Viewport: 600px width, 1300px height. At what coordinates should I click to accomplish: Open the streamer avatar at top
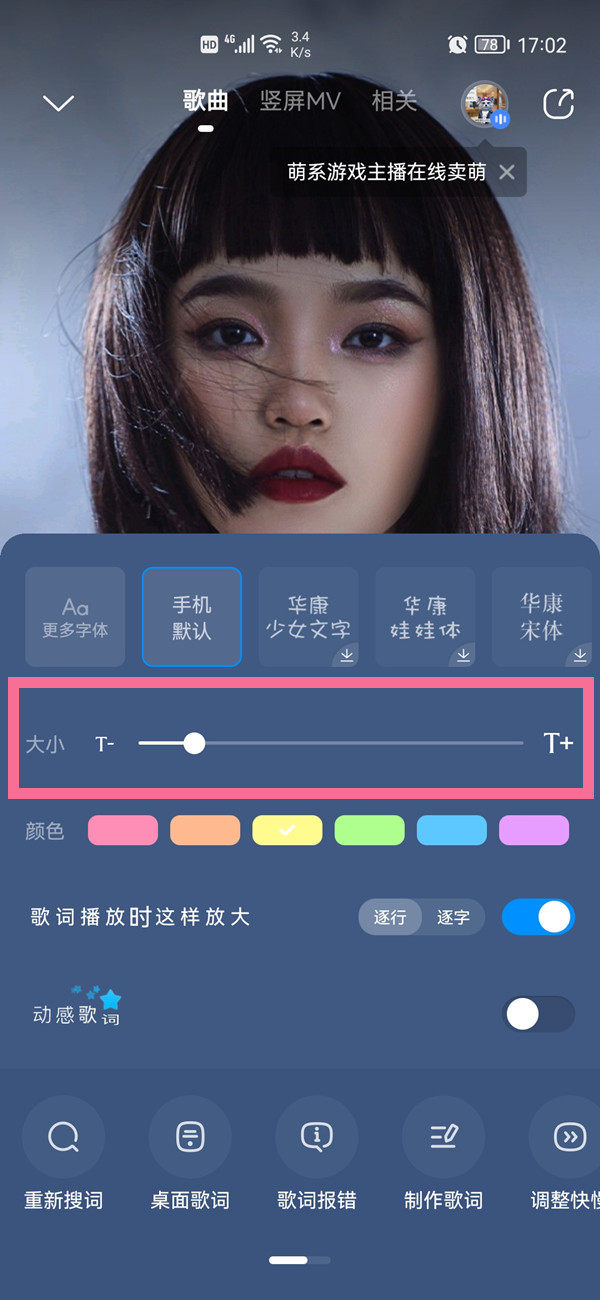point(485,104)
